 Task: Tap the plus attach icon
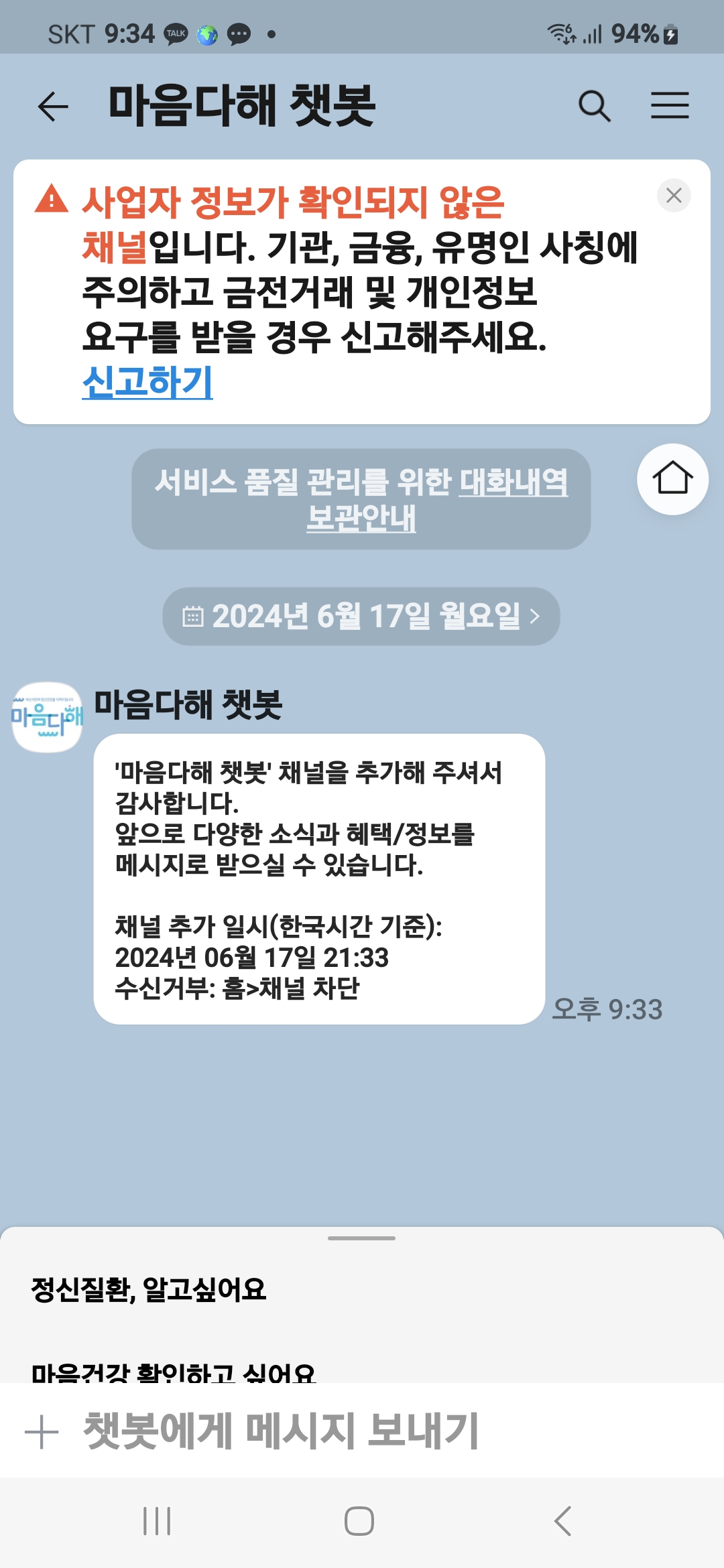[x=42, y=1432]
